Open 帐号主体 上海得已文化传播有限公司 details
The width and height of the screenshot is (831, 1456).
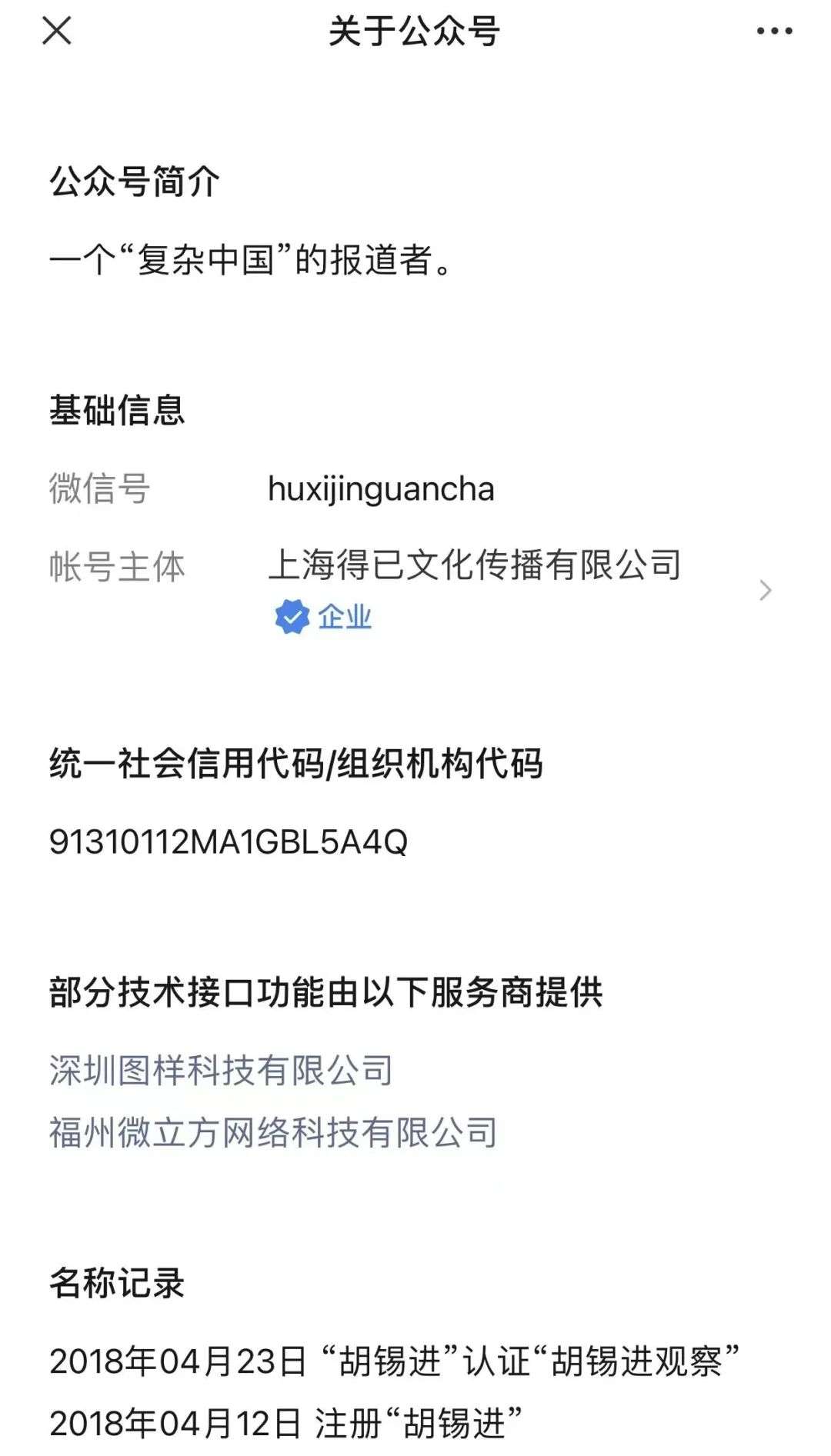[415, 590]
